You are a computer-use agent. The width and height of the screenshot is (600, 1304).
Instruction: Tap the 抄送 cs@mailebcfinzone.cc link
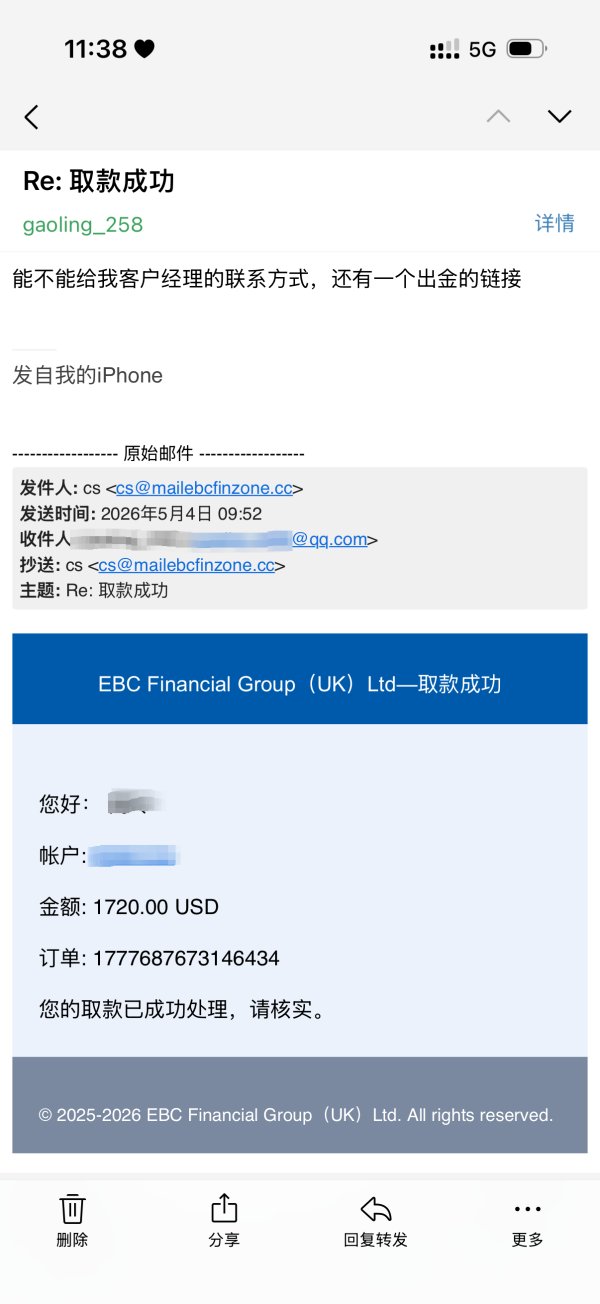(x=186, y=566)
